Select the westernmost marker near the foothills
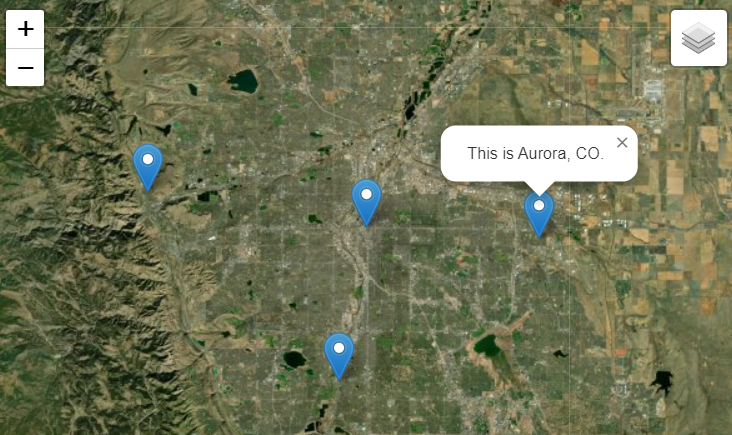The width and height of the screenshot is (732, 435). 148,165
